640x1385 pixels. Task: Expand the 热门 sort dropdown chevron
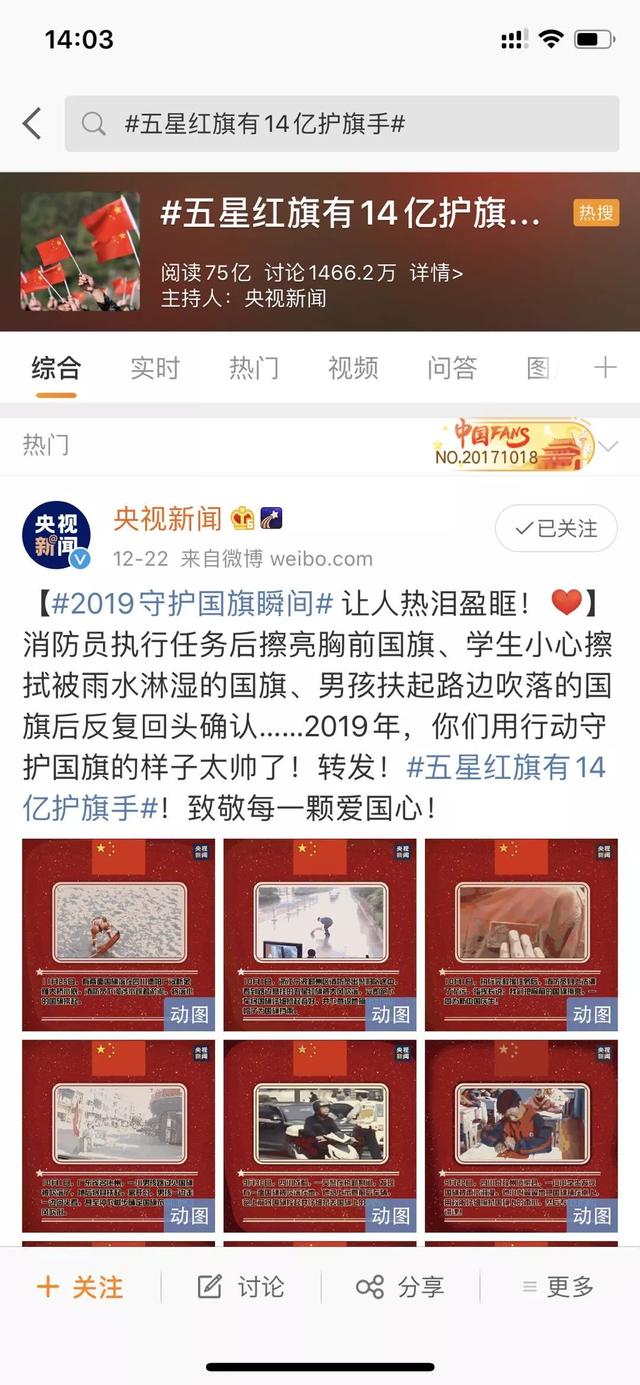point(608,445)
